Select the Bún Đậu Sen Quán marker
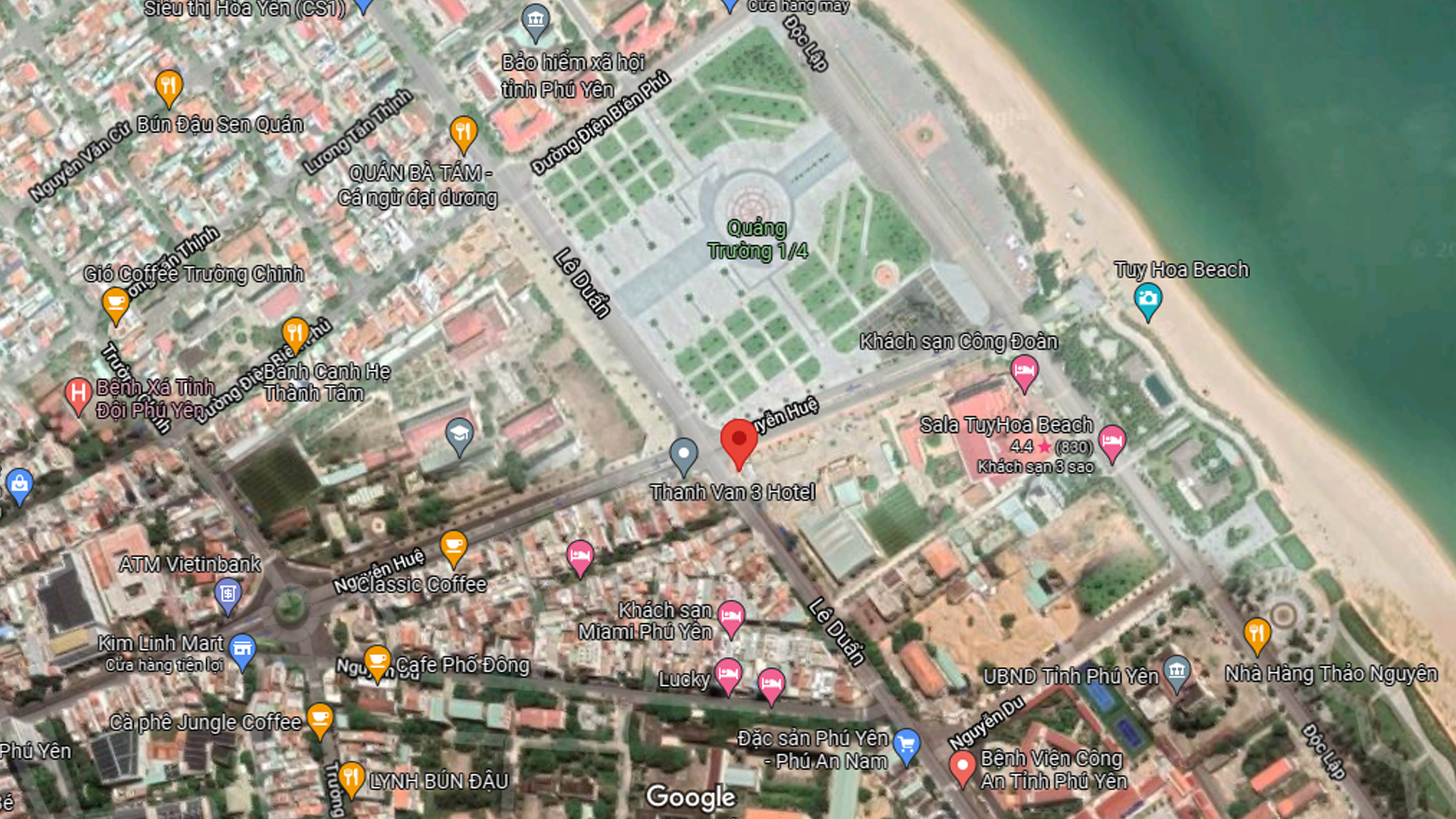 pyautogui.click(x=168, y=86)
